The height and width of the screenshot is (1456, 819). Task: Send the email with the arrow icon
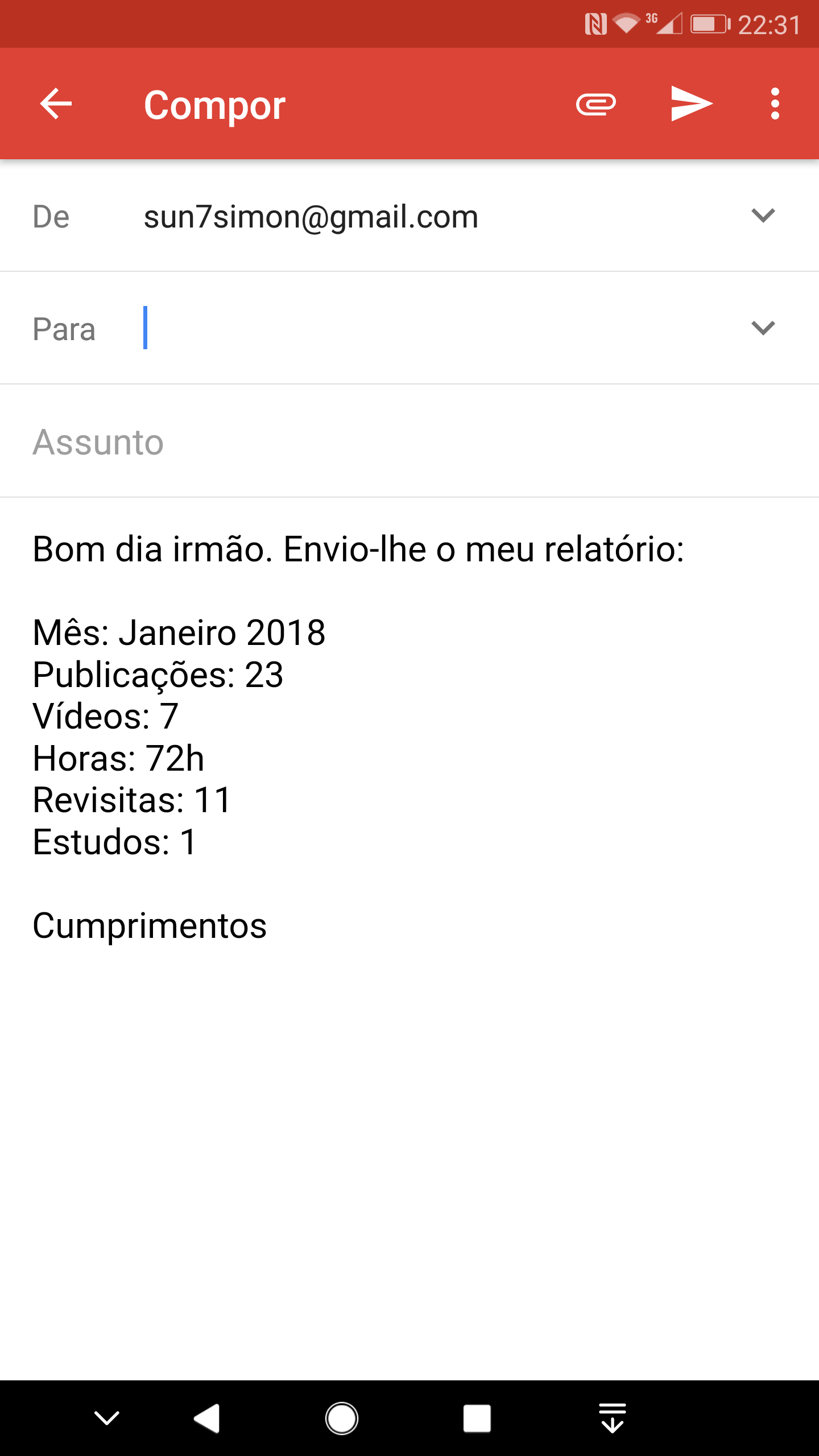[692, 104]
